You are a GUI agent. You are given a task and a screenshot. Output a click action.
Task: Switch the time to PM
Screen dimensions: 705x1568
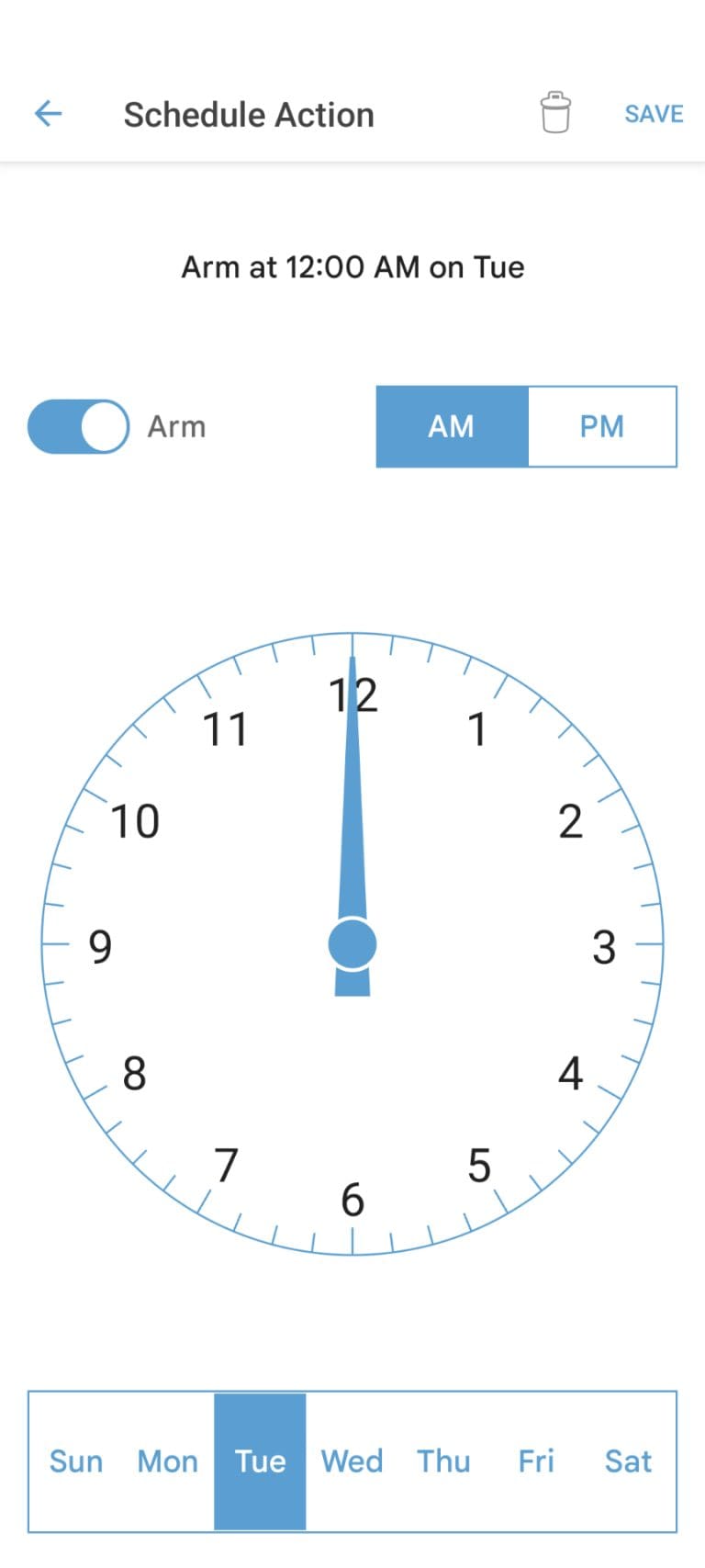tap(601, 425)
